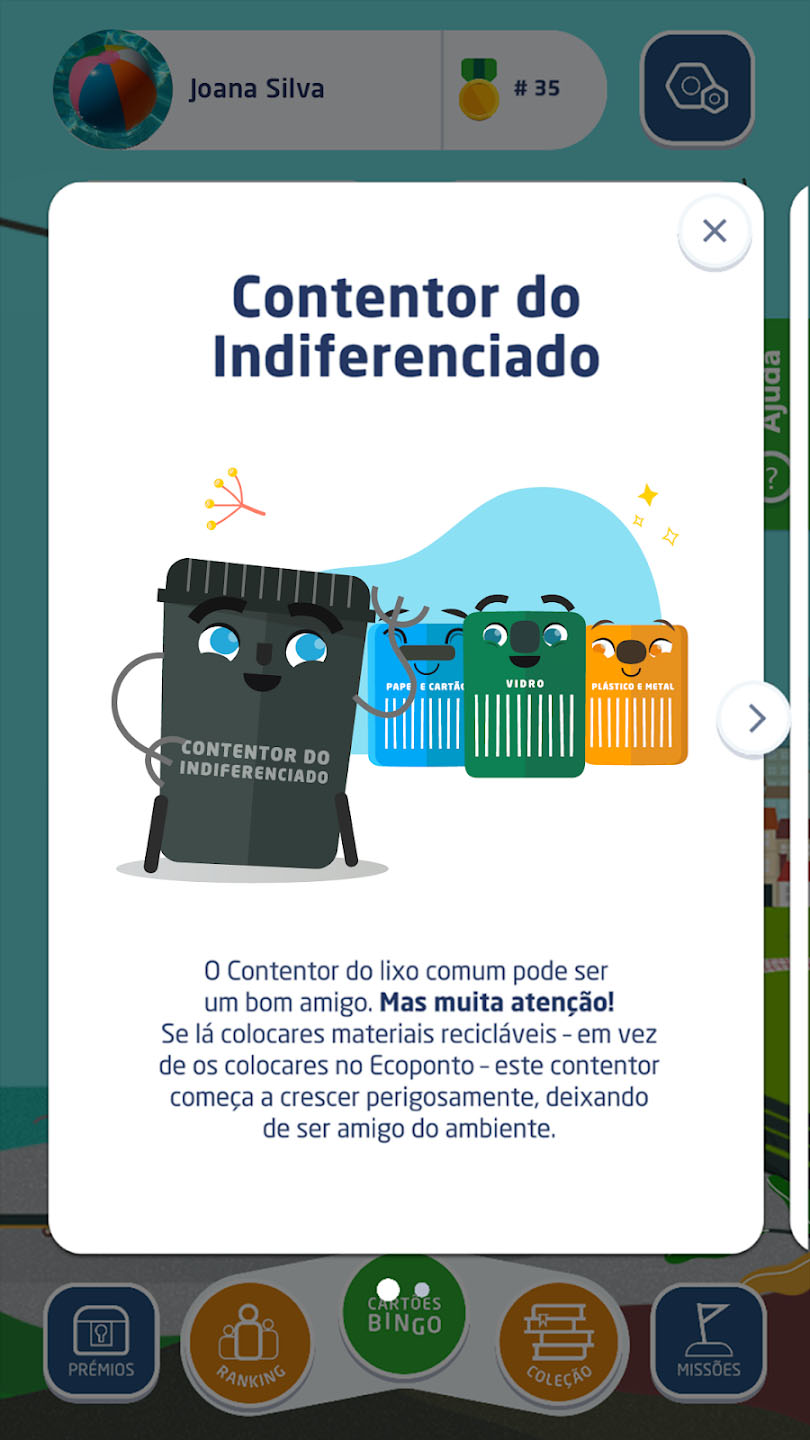Open the Prémios section

101,1342
